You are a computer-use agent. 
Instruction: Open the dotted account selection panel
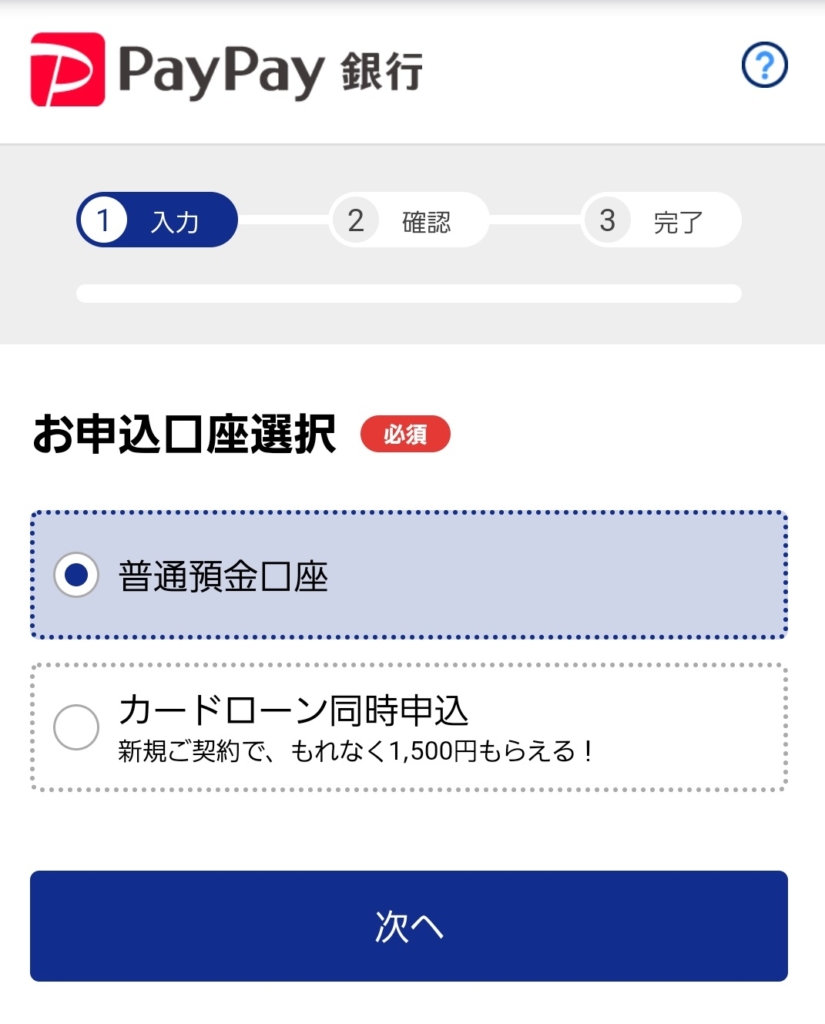pyautogui.click(x=410, y=576)
